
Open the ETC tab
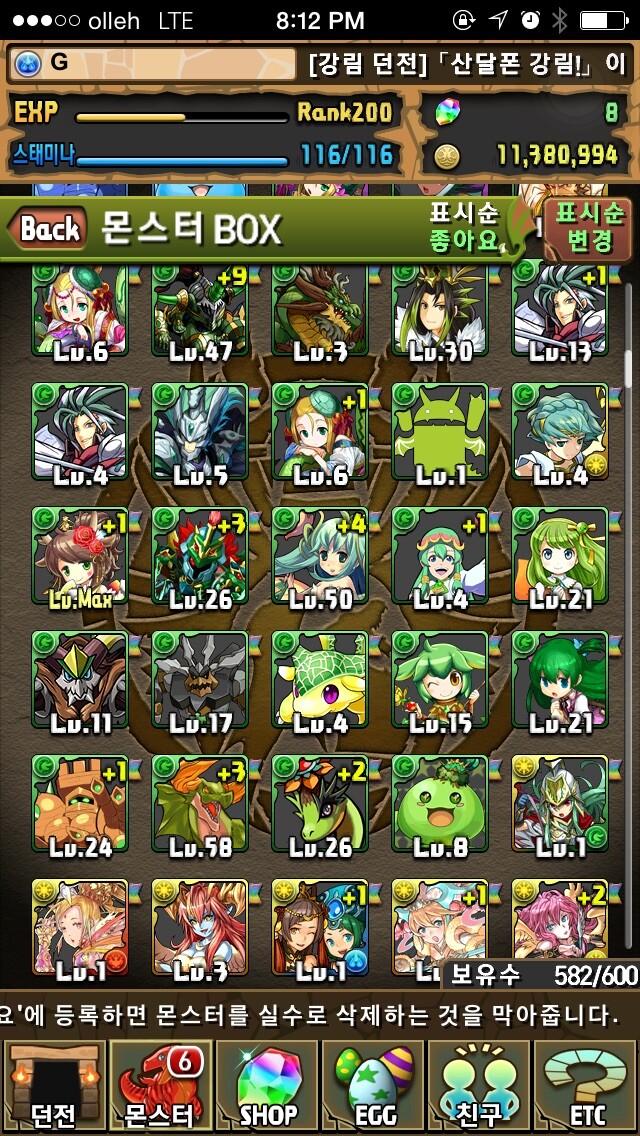[585, 1087]
